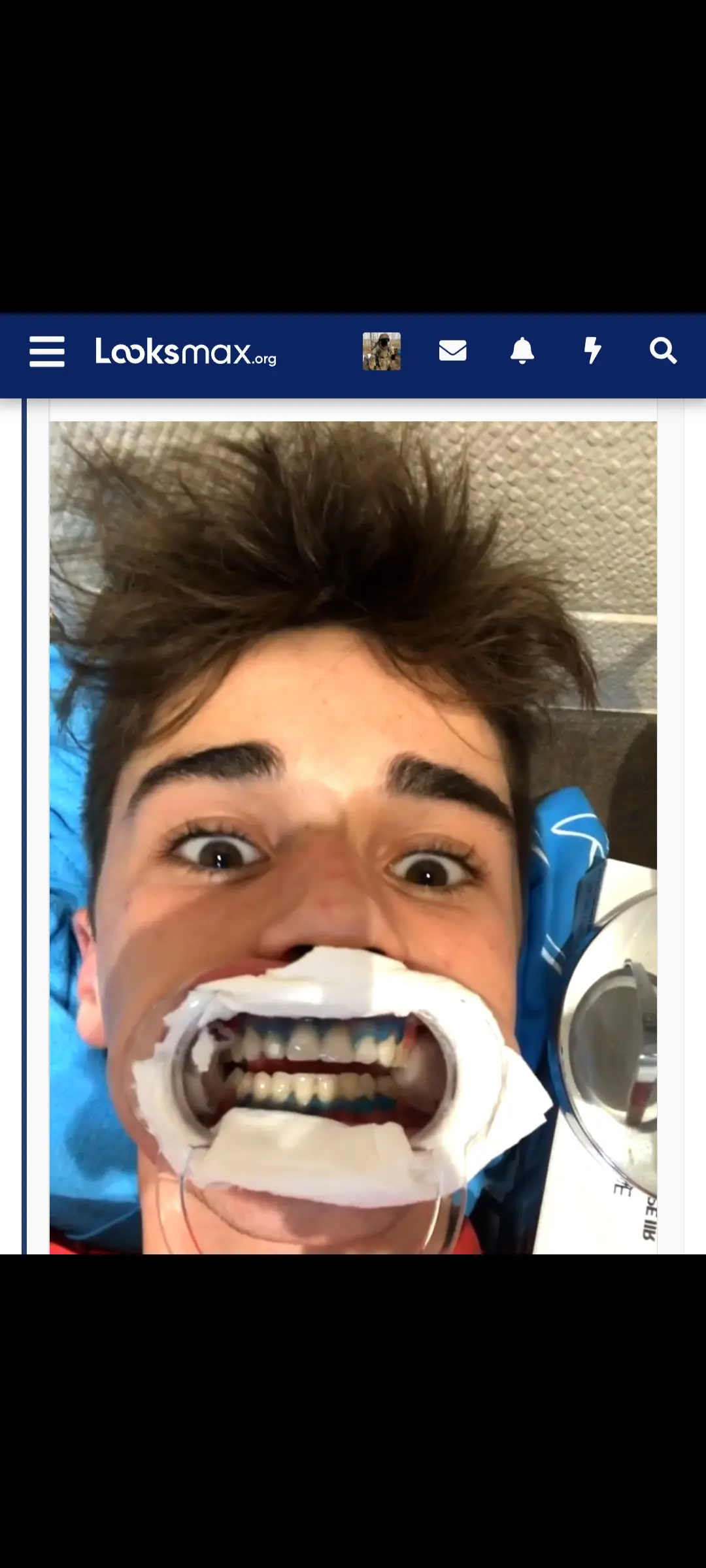Open the private messages inbox
Image resolution: width=706 pixels, height=1568 pixels.
pyautogui.click(x=452, y=351)
